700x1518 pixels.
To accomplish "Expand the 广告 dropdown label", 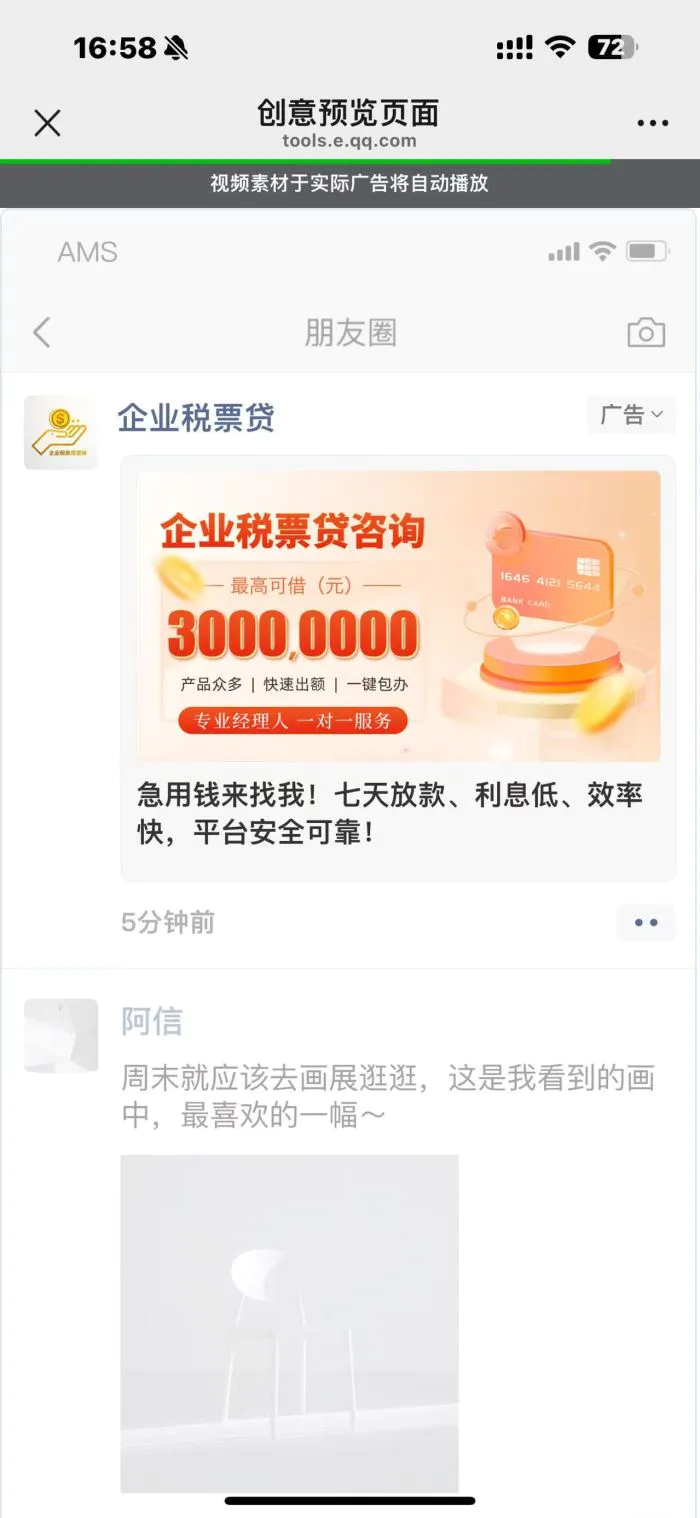I will 631,415.
